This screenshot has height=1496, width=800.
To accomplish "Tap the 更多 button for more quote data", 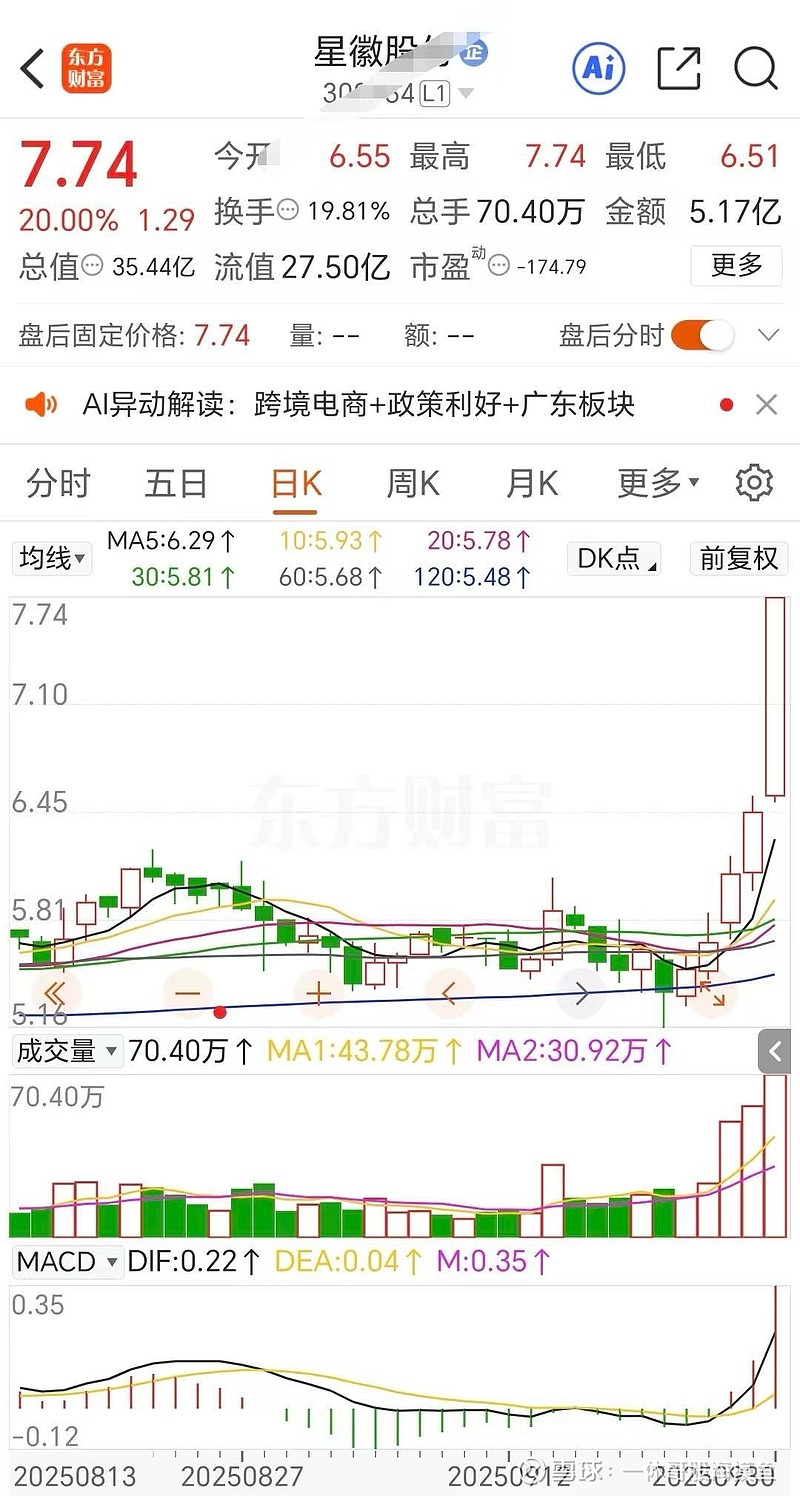I will (737, 265).
